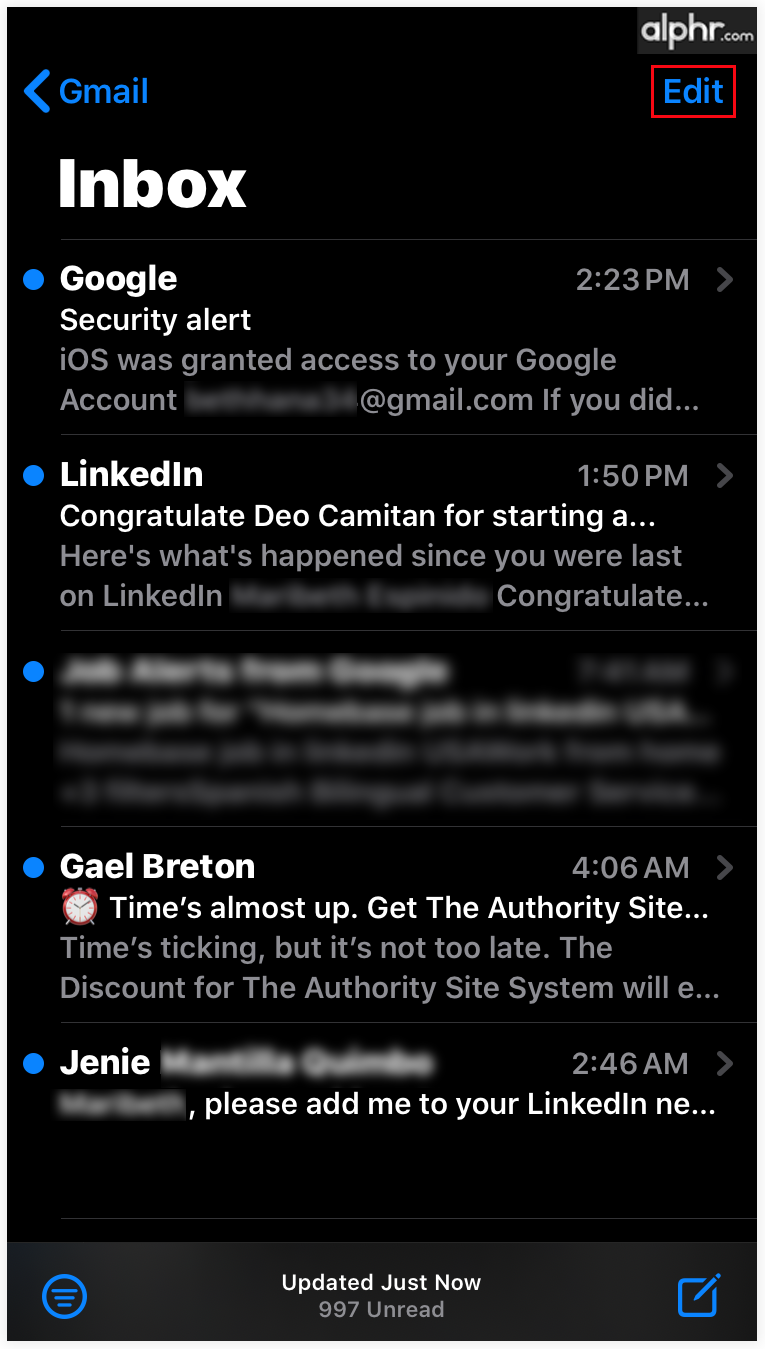The width and height of the screenshot is (765, 1349).
Task: Open the email from Gael Breton
Action: click(x=380, y=926)
